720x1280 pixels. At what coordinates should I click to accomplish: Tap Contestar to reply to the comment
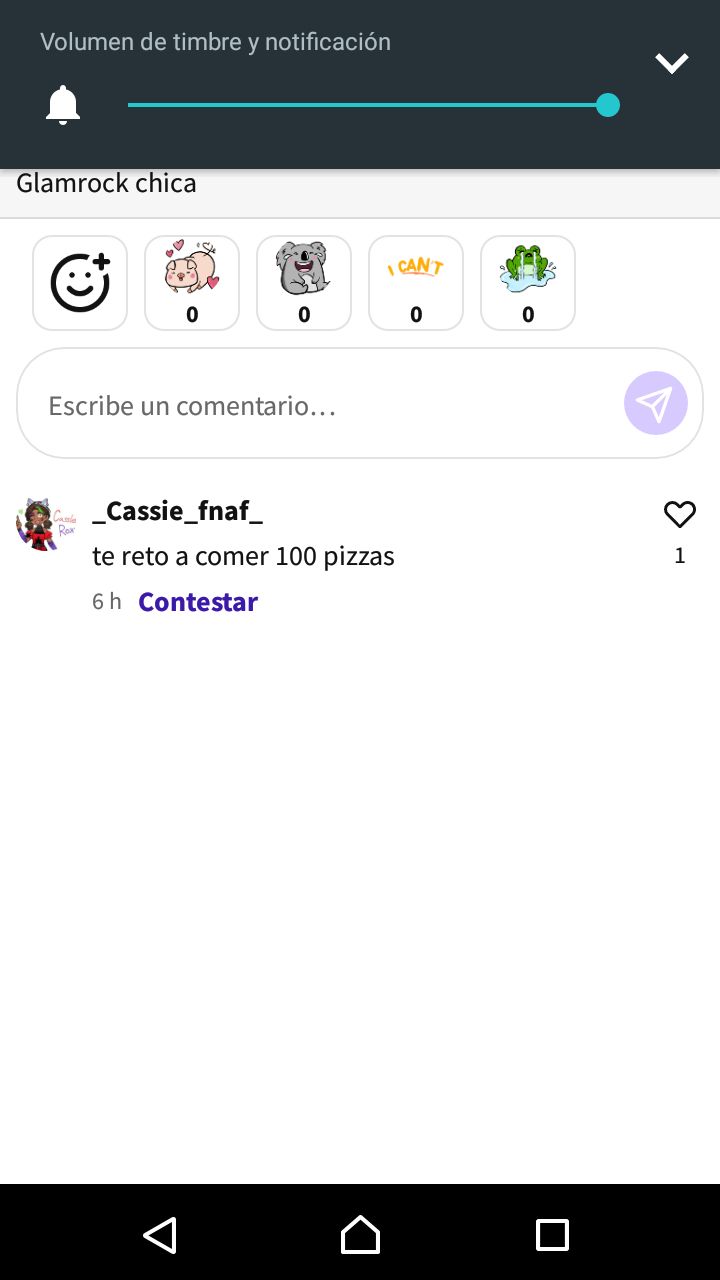198,602
